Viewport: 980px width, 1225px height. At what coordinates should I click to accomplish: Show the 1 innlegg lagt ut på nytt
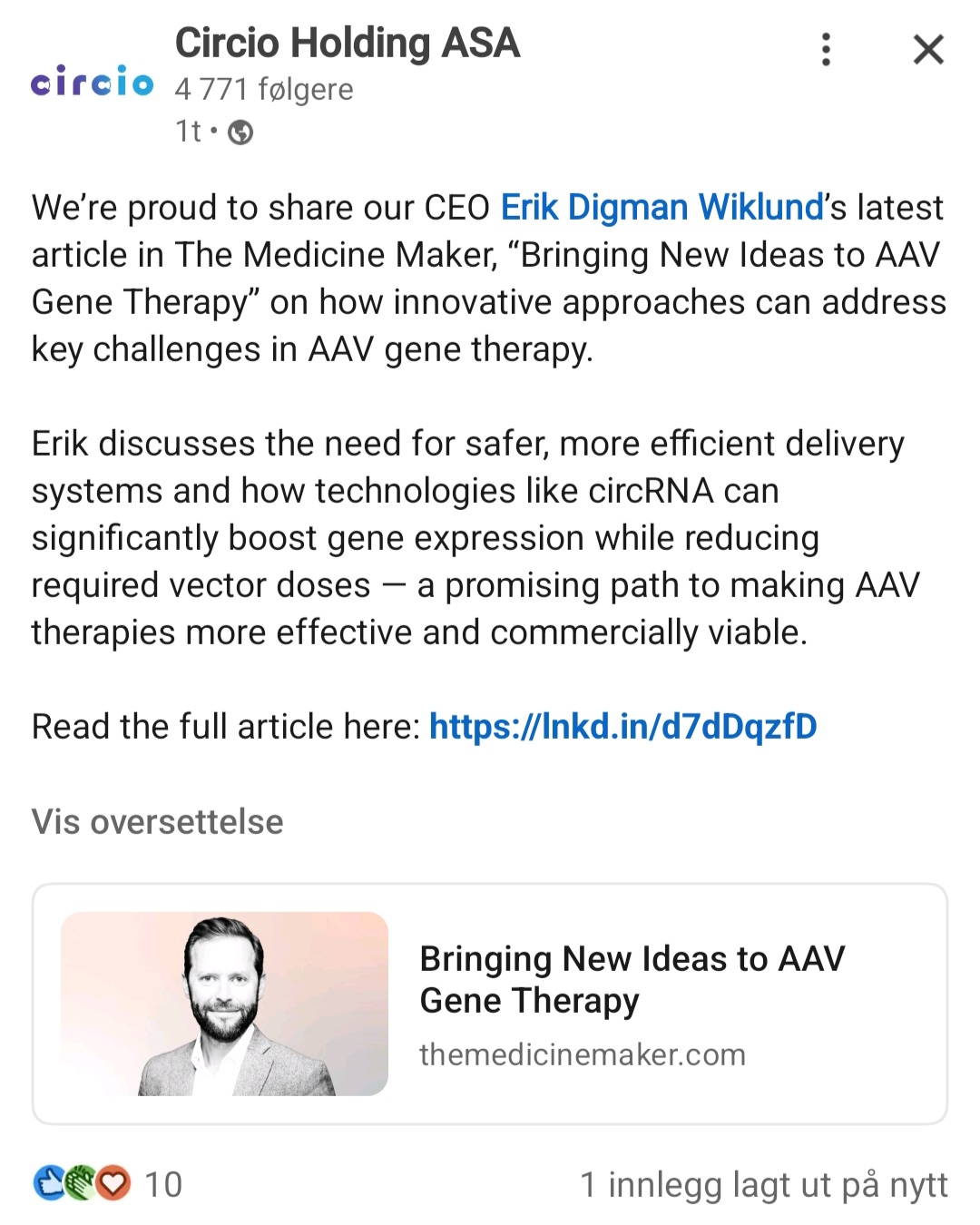pyautogui.click(x=763, y=1184)
